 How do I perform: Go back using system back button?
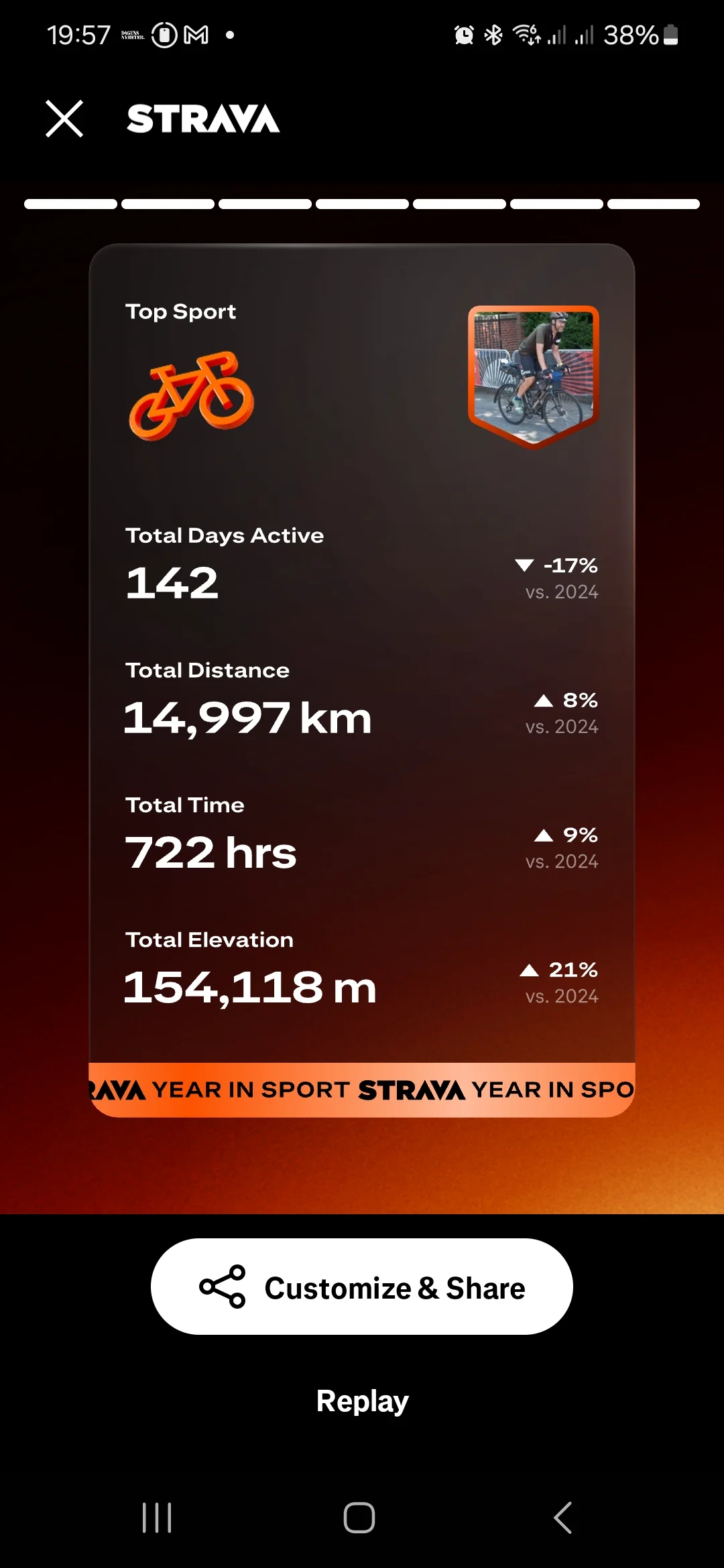[563, 1518]
